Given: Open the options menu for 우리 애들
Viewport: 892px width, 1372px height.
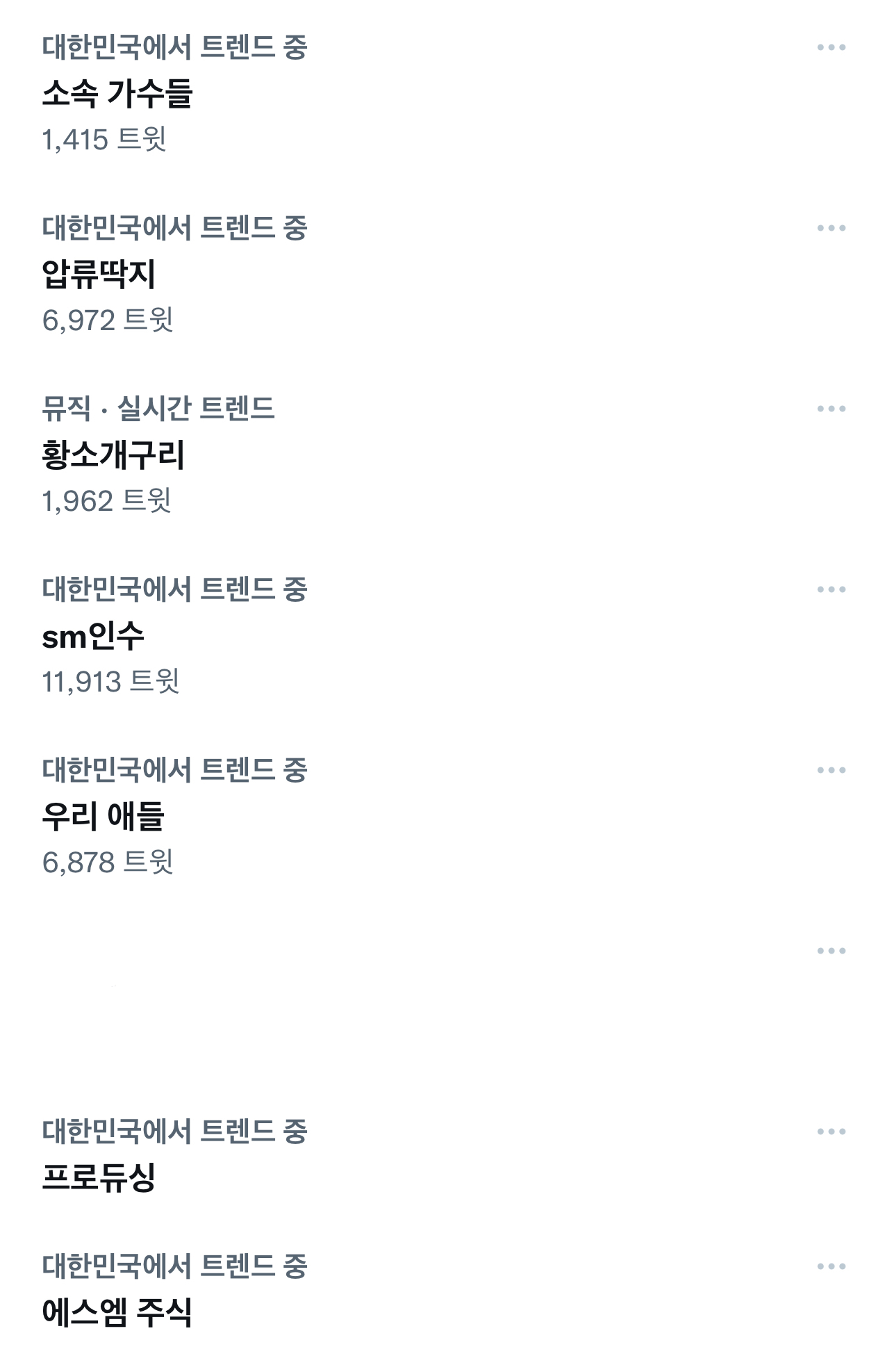Looking at the screenshot, I should (x=832, y=770).
